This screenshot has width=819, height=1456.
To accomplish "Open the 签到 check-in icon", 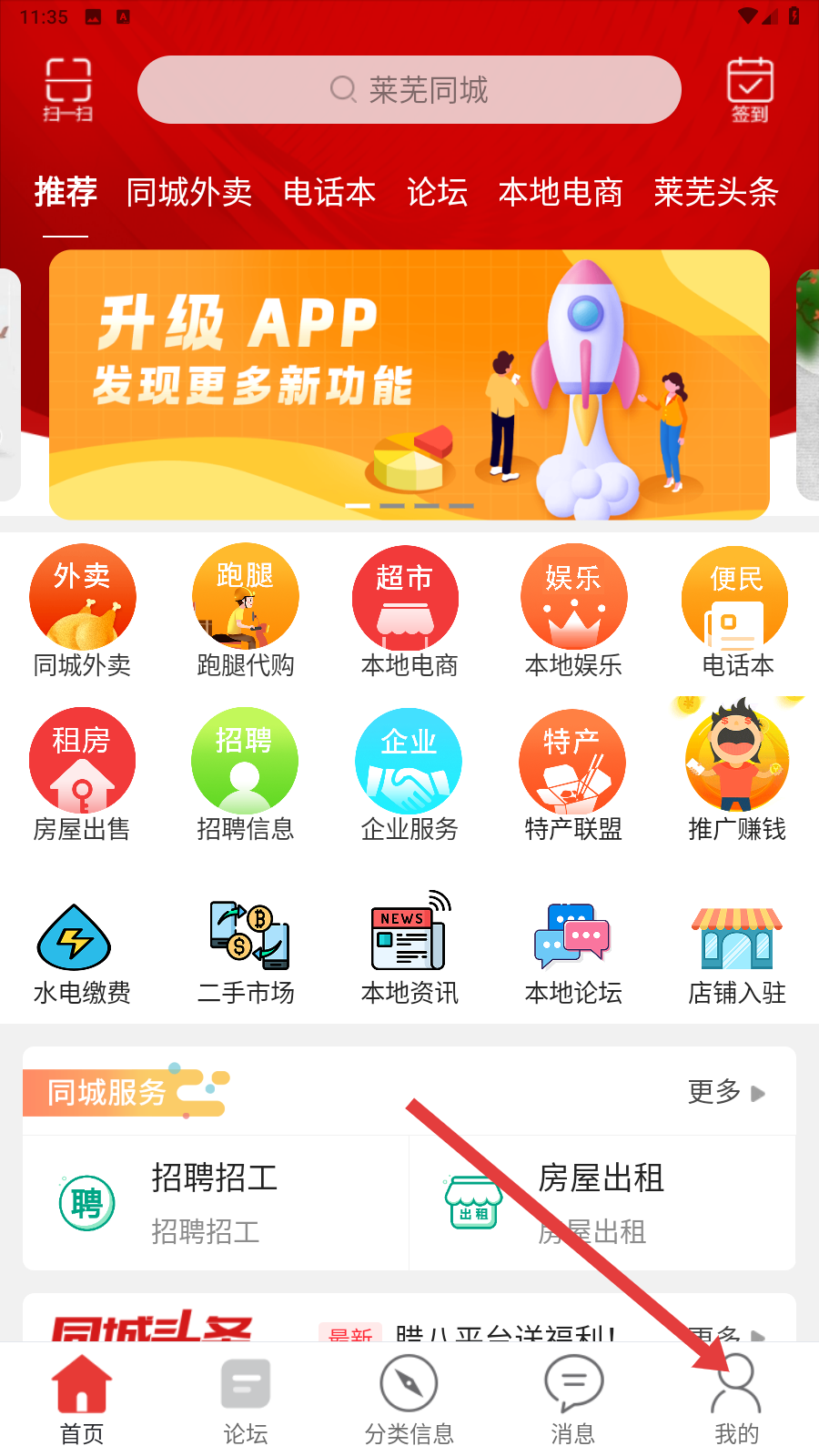I will point(750,89).
